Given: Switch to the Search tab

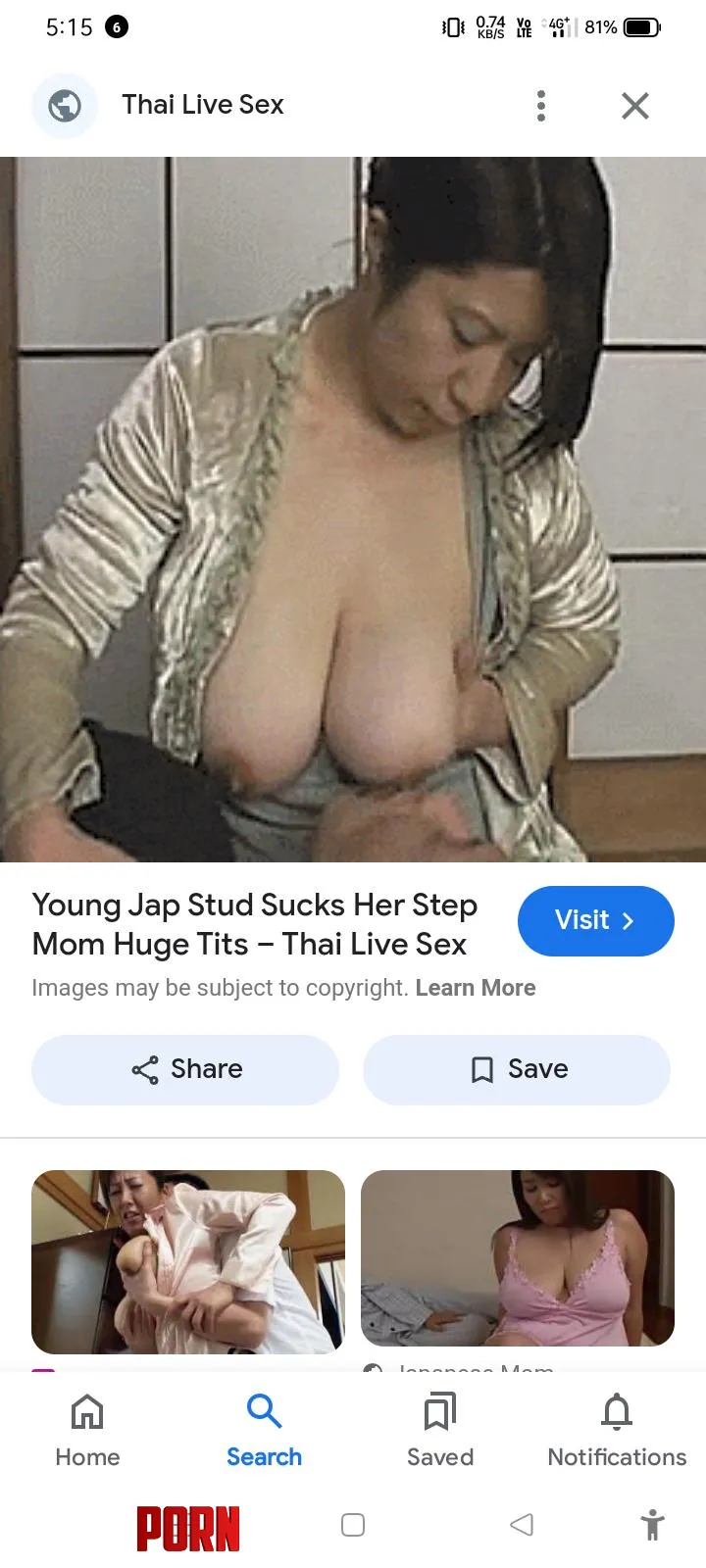Looking at the screenshot, I should coord(264,1430).
